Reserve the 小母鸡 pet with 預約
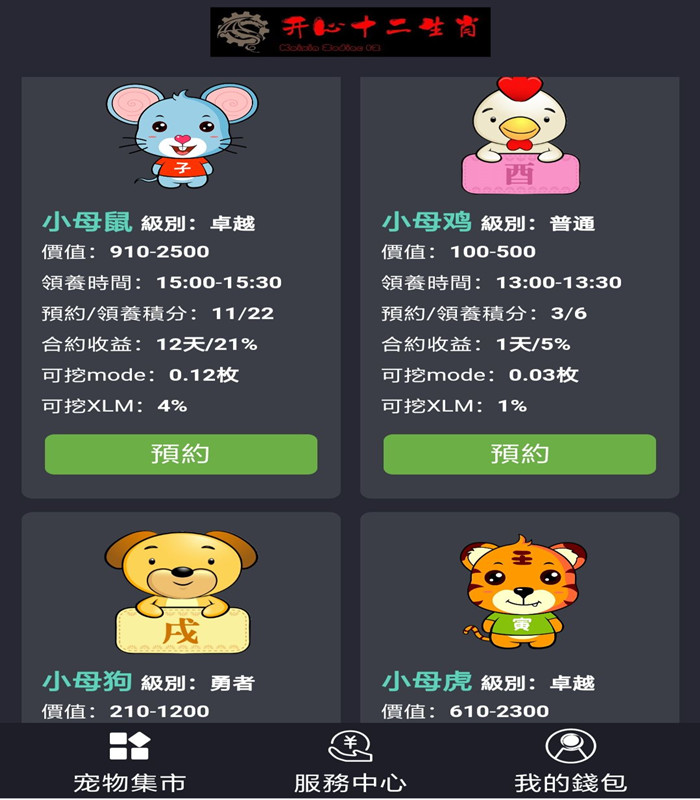Screen dimensions: 700x800 (519, 454)
